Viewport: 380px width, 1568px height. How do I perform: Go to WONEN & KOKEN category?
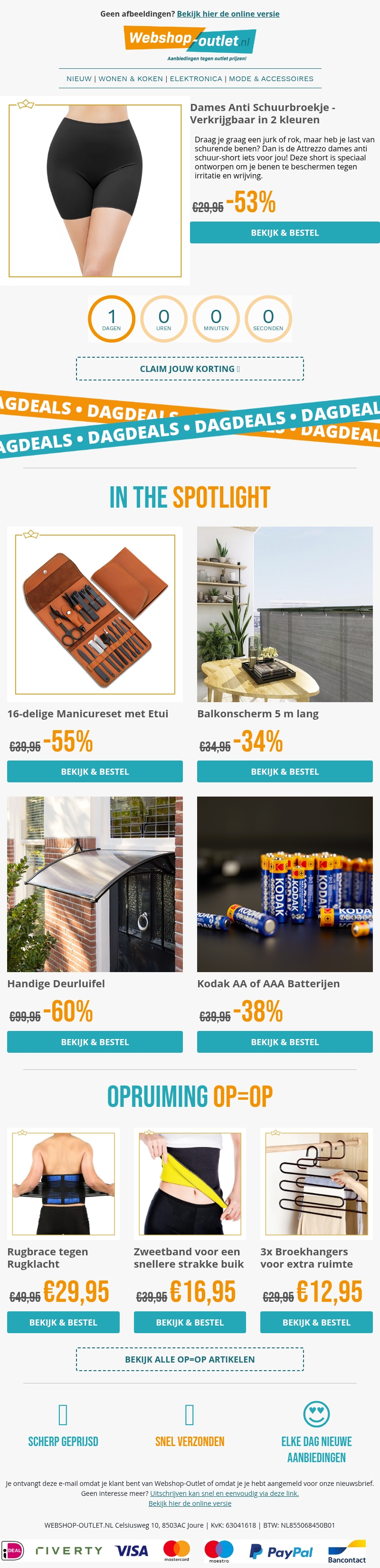tap(130, 79)
